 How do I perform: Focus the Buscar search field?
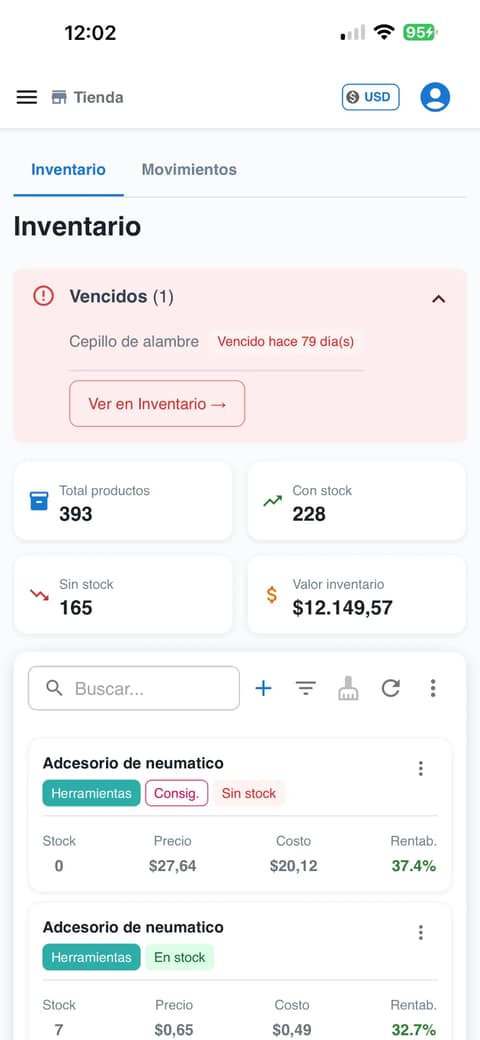click(134, 688)
